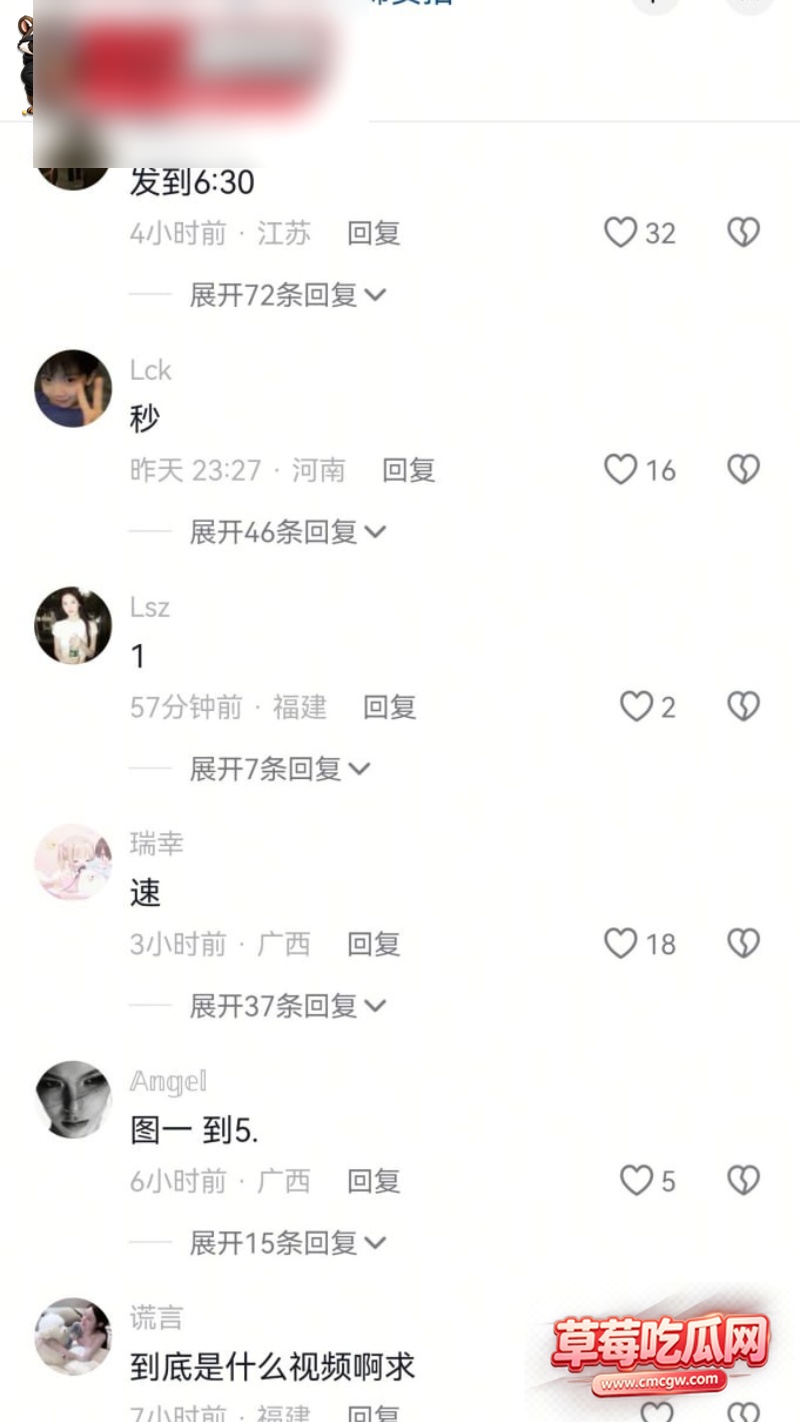The image size is (800, 1422).
Task: Reply to 瑞幸's comment
Action: coord(373,944)
